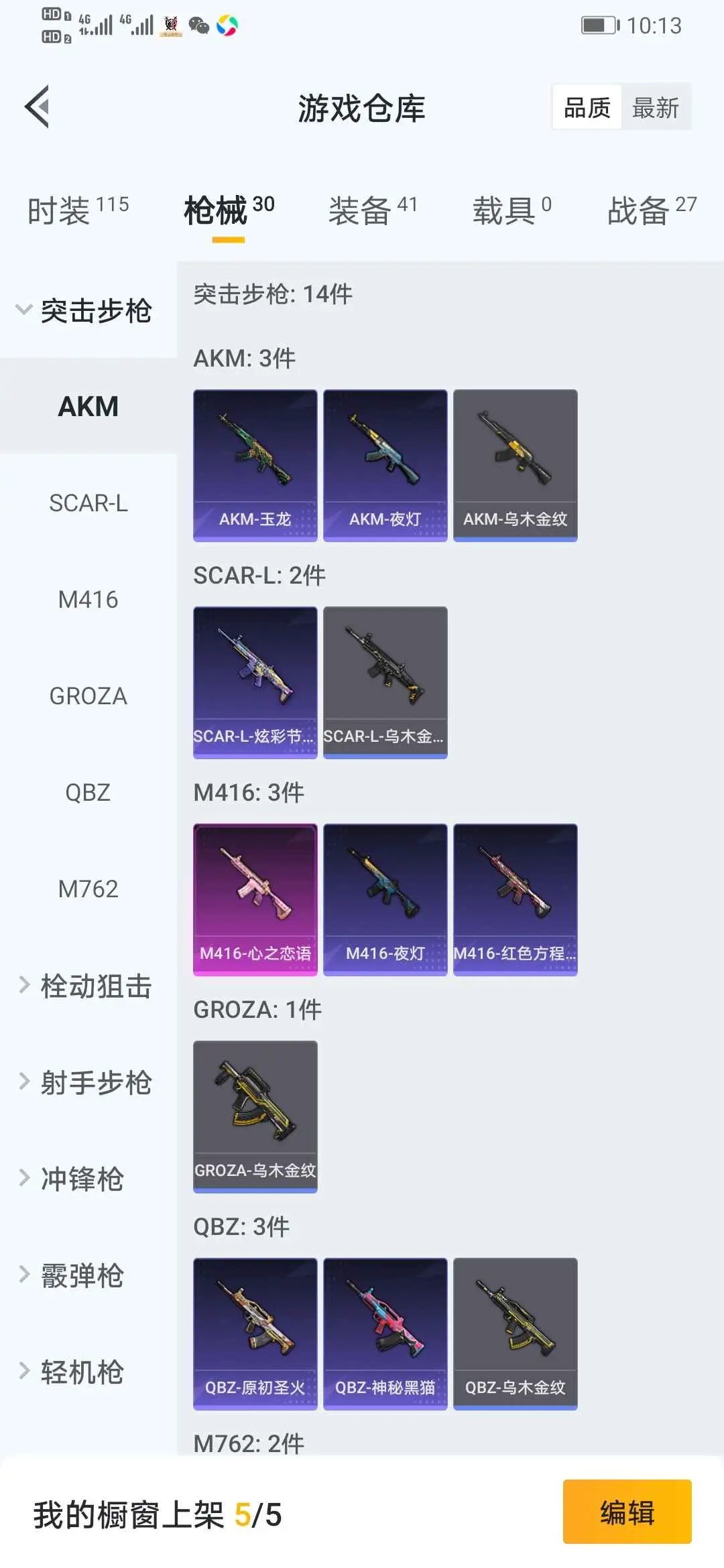Open the 装备 tab
The width and height of the screenshot is (724, 1568).
(373, 210)
